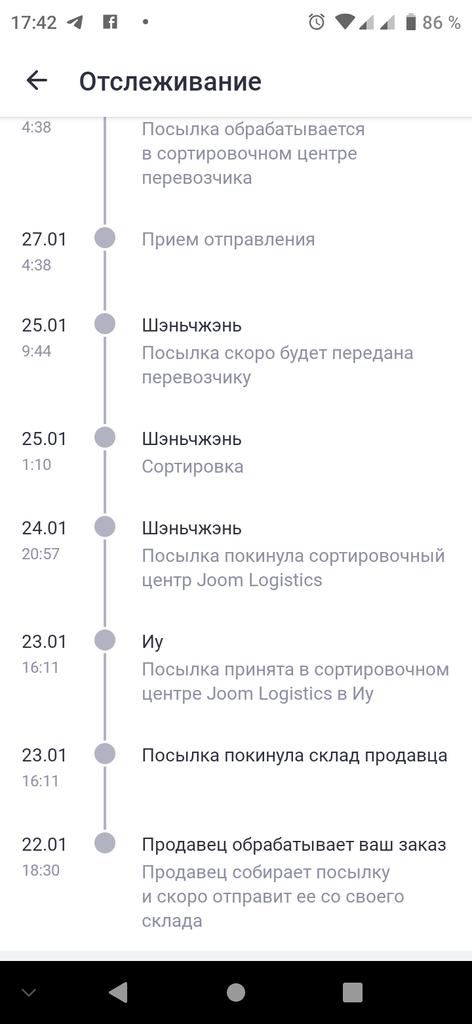
Task: Open the recent apps view
Action: click(353, 993)
